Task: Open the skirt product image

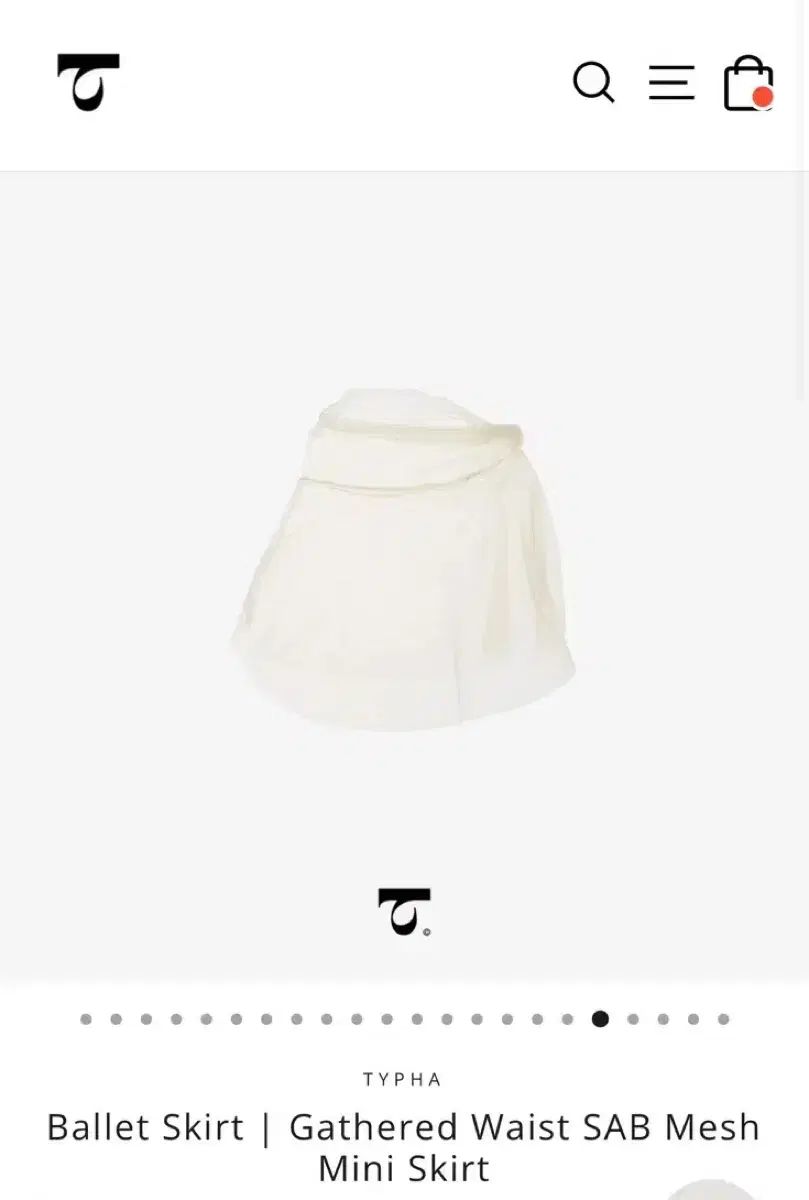Action: tap(404, 560)
